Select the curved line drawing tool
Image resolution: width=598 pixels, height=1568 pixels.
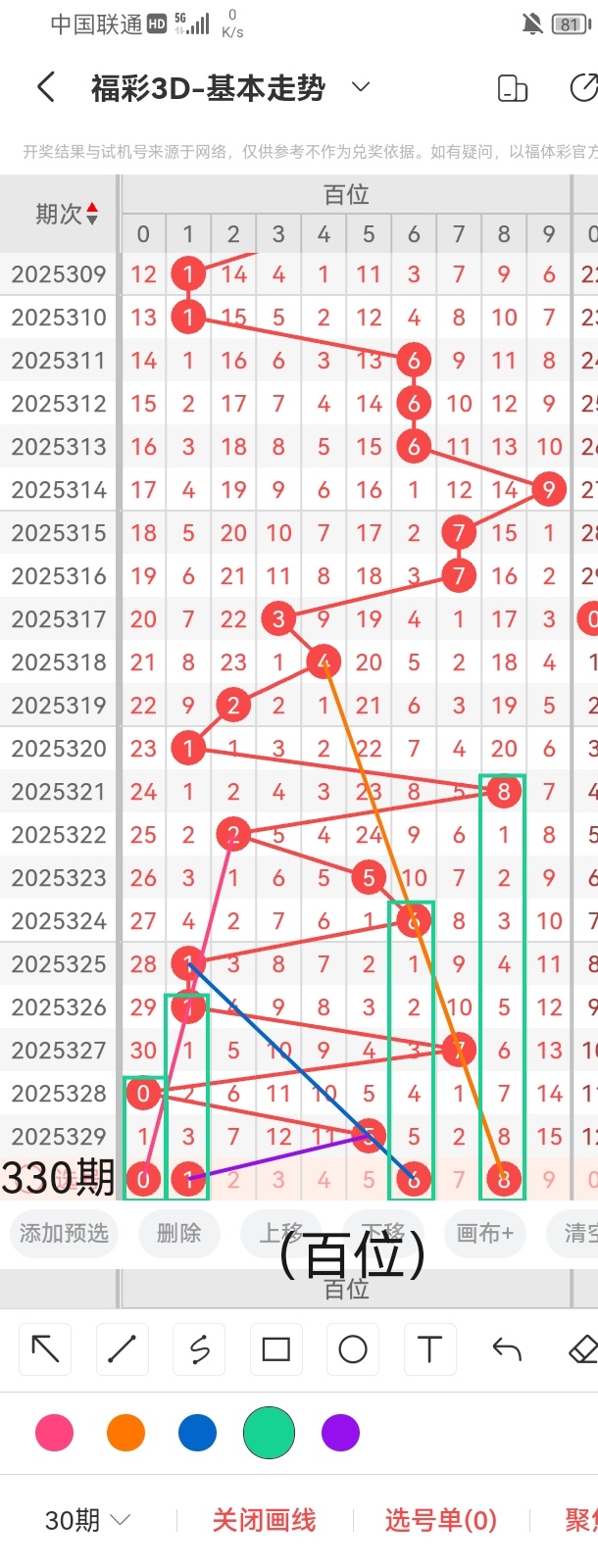199,1349
